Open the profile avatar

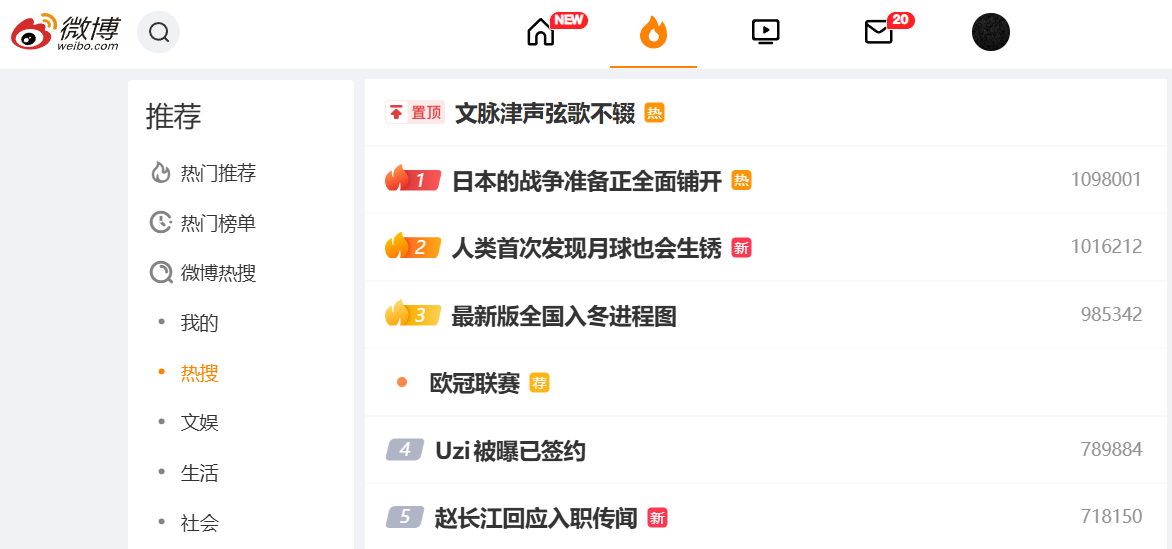990,32
